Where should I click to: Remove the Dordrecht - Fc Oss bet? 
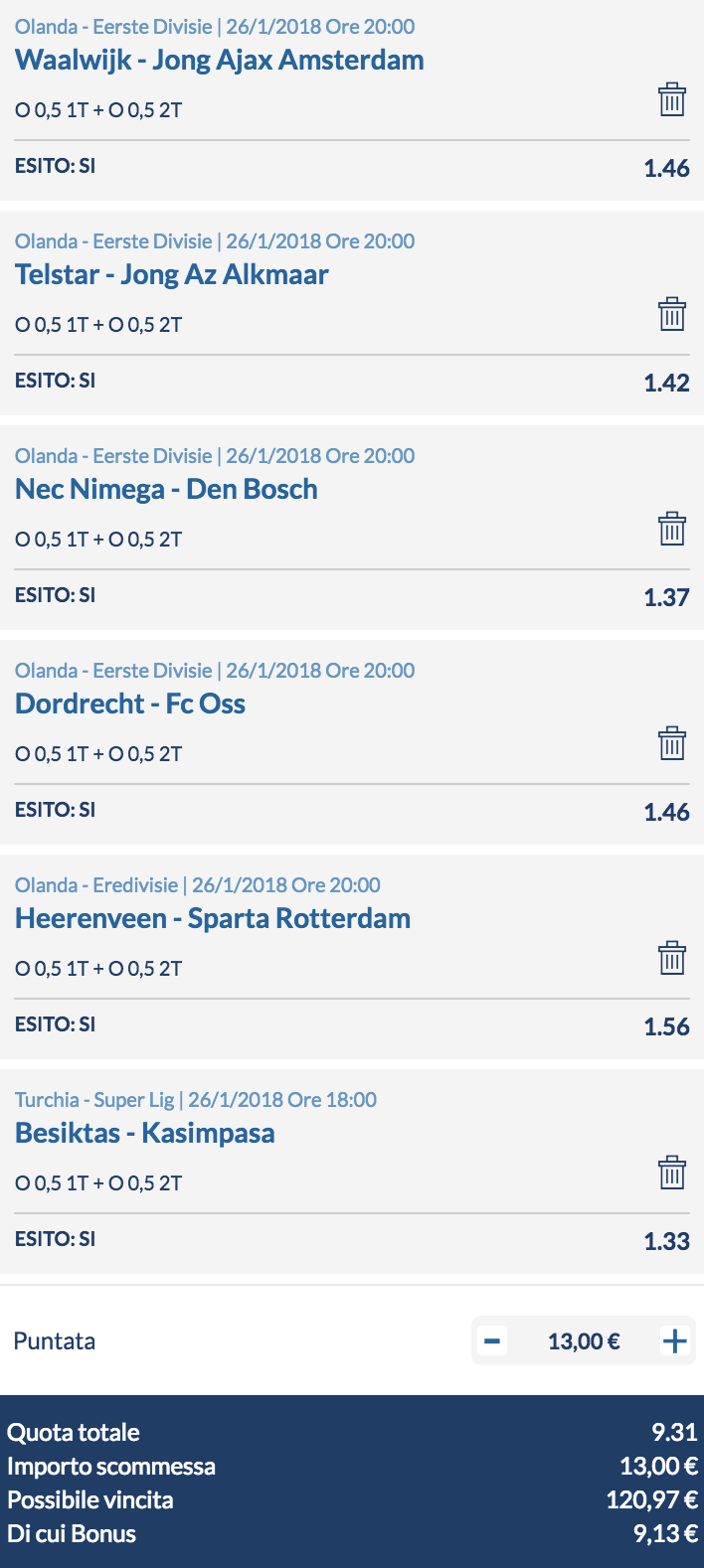pyautogui.click(x=672, y=743)
